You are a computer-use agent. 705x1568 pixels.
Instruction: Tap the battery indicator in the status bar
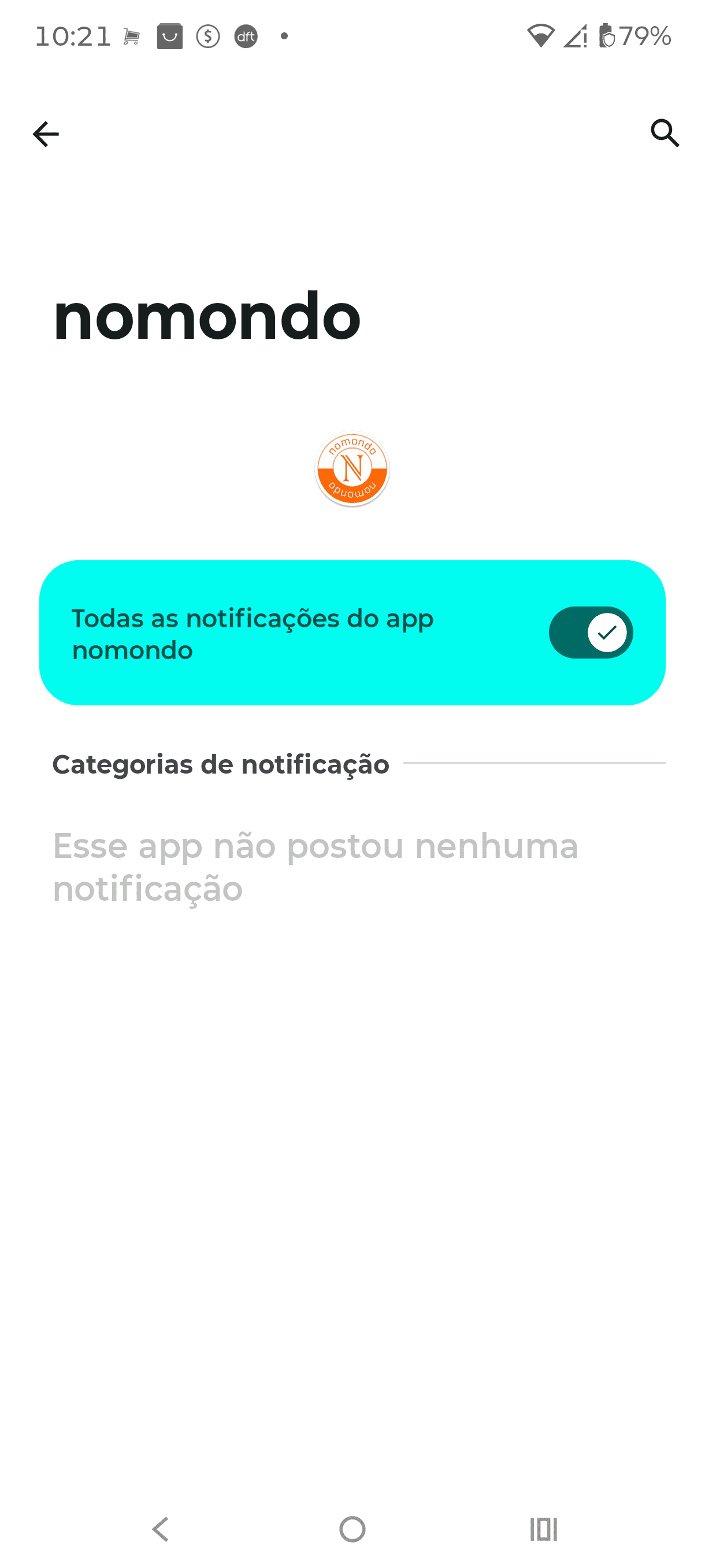coord(606,35)
